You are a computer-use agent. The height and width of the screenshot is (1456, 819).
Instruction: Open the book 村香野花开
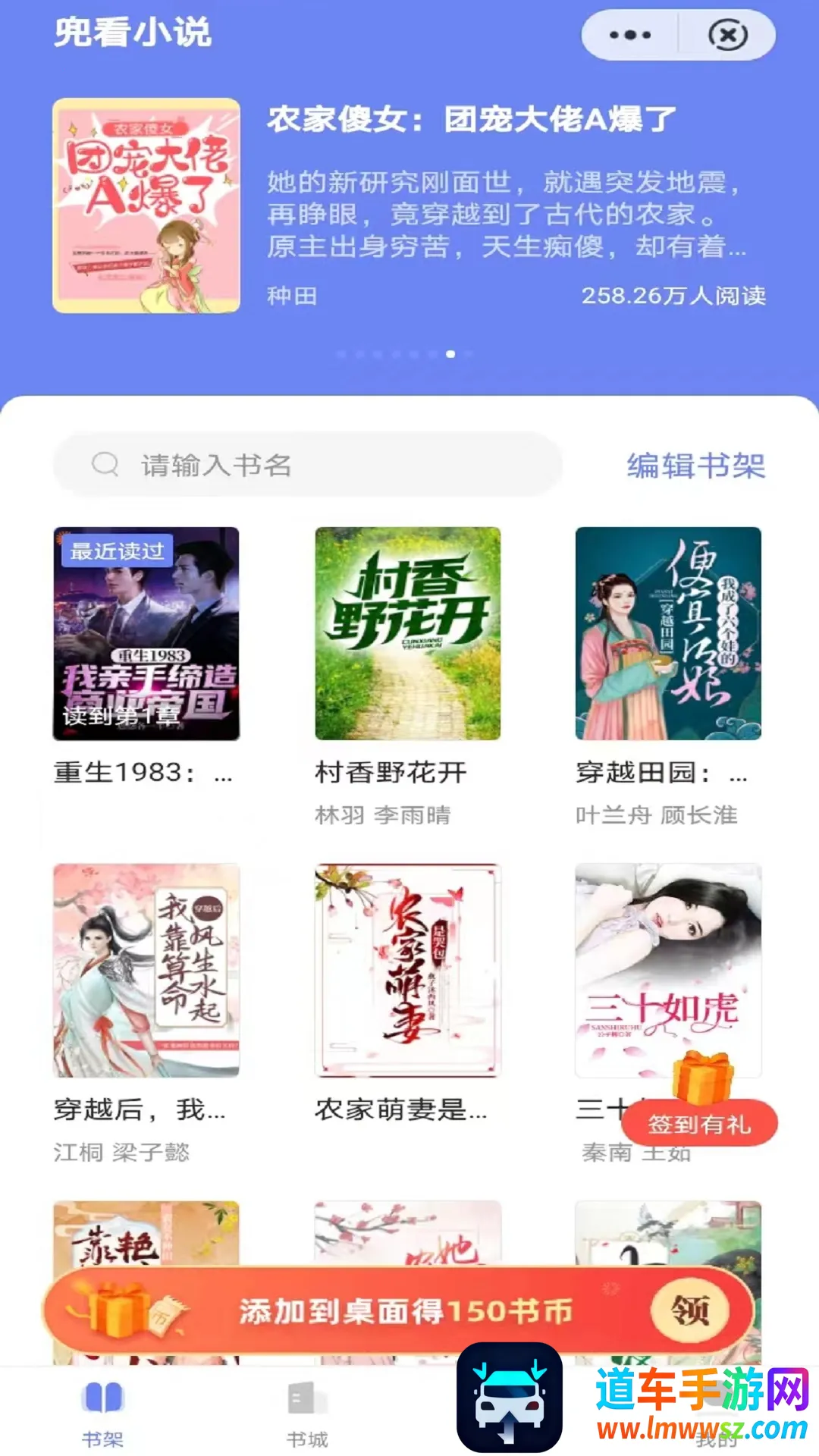(x=407, y=633)
